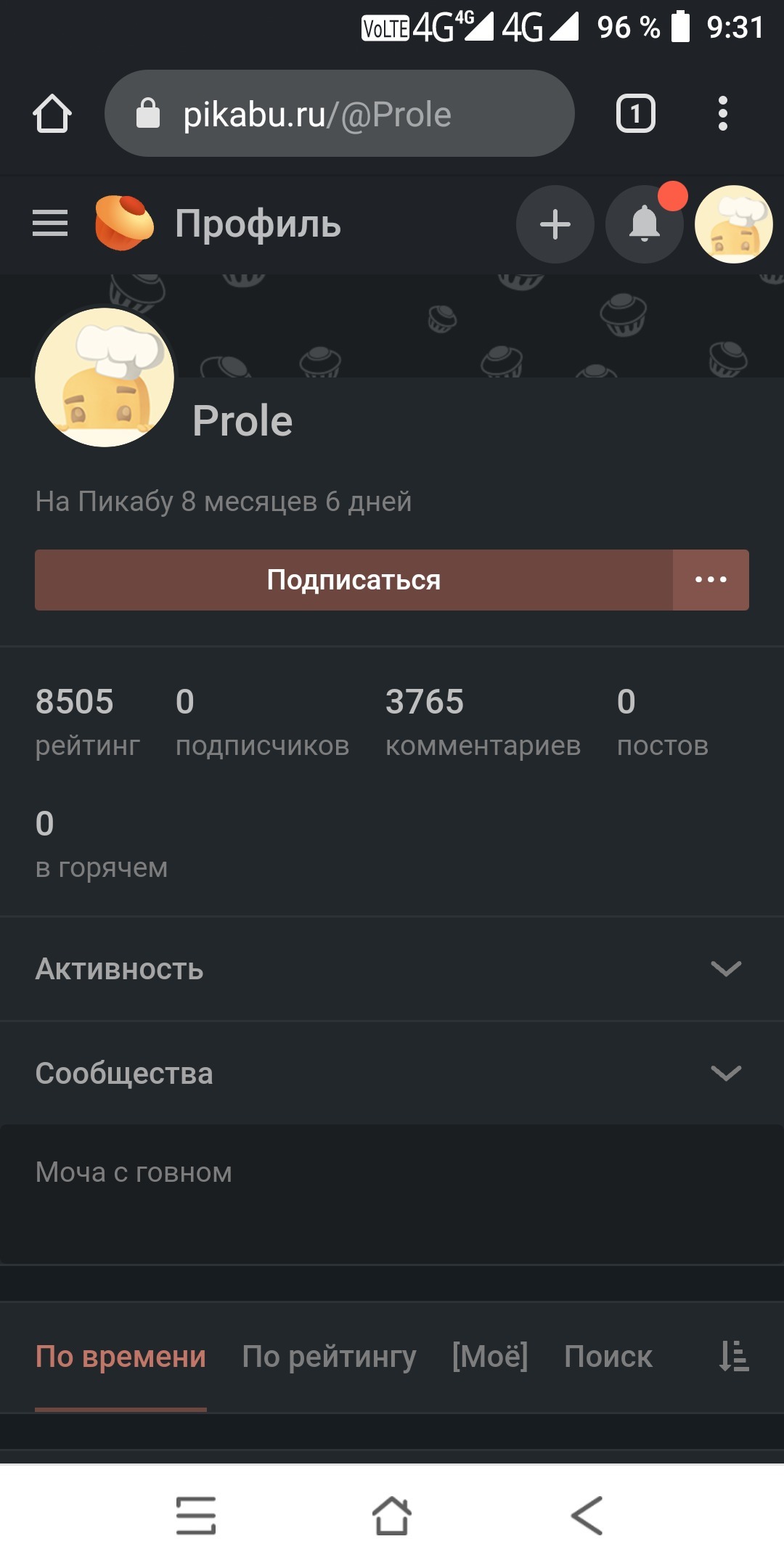Create a new post with plus icon
Viewport: 784px width, 1568px height.
[x=555, y=224]
